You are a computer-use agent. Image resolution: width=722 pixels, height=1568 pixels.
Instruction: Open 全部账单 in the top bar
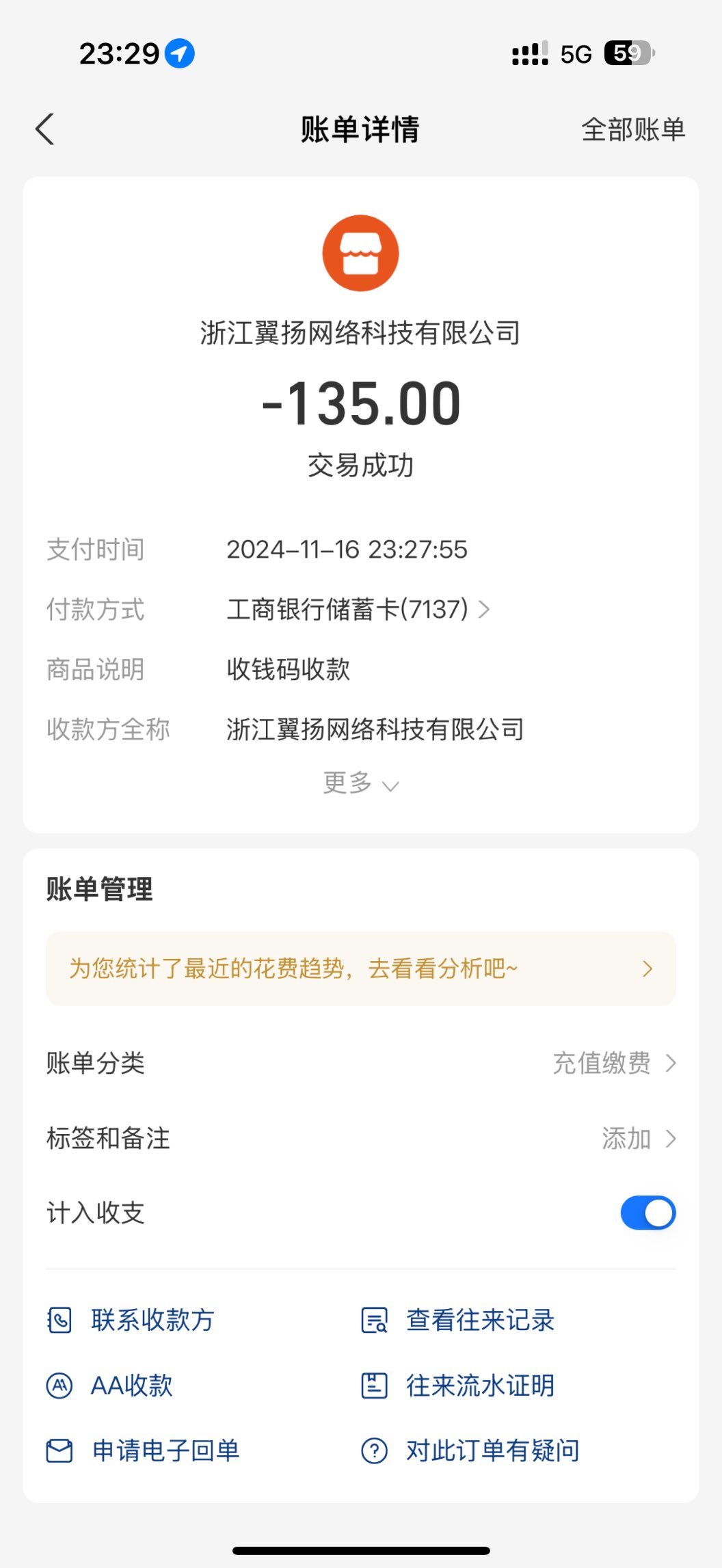coord(632,129)
